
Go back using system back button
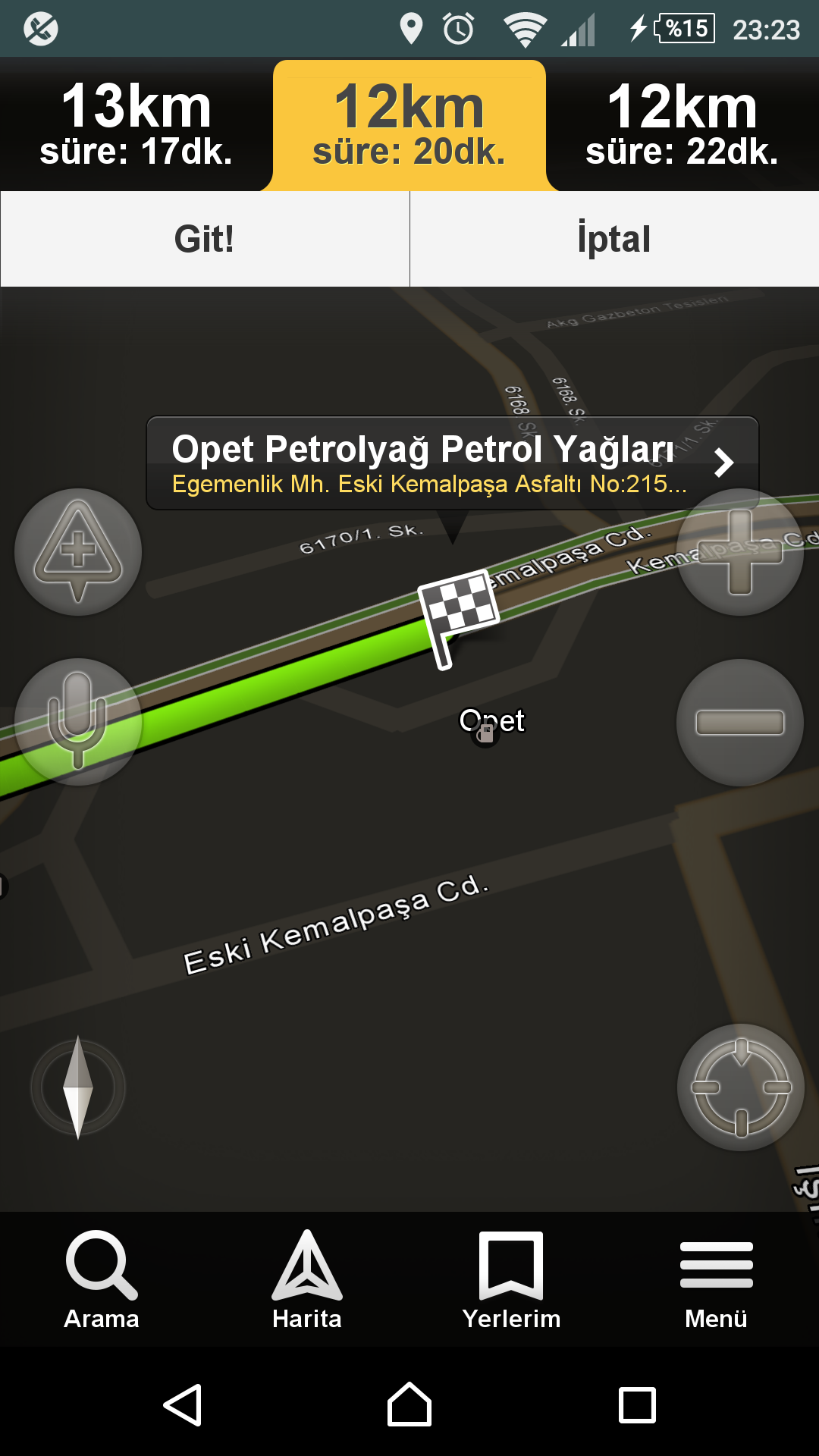coord(183,1405)
